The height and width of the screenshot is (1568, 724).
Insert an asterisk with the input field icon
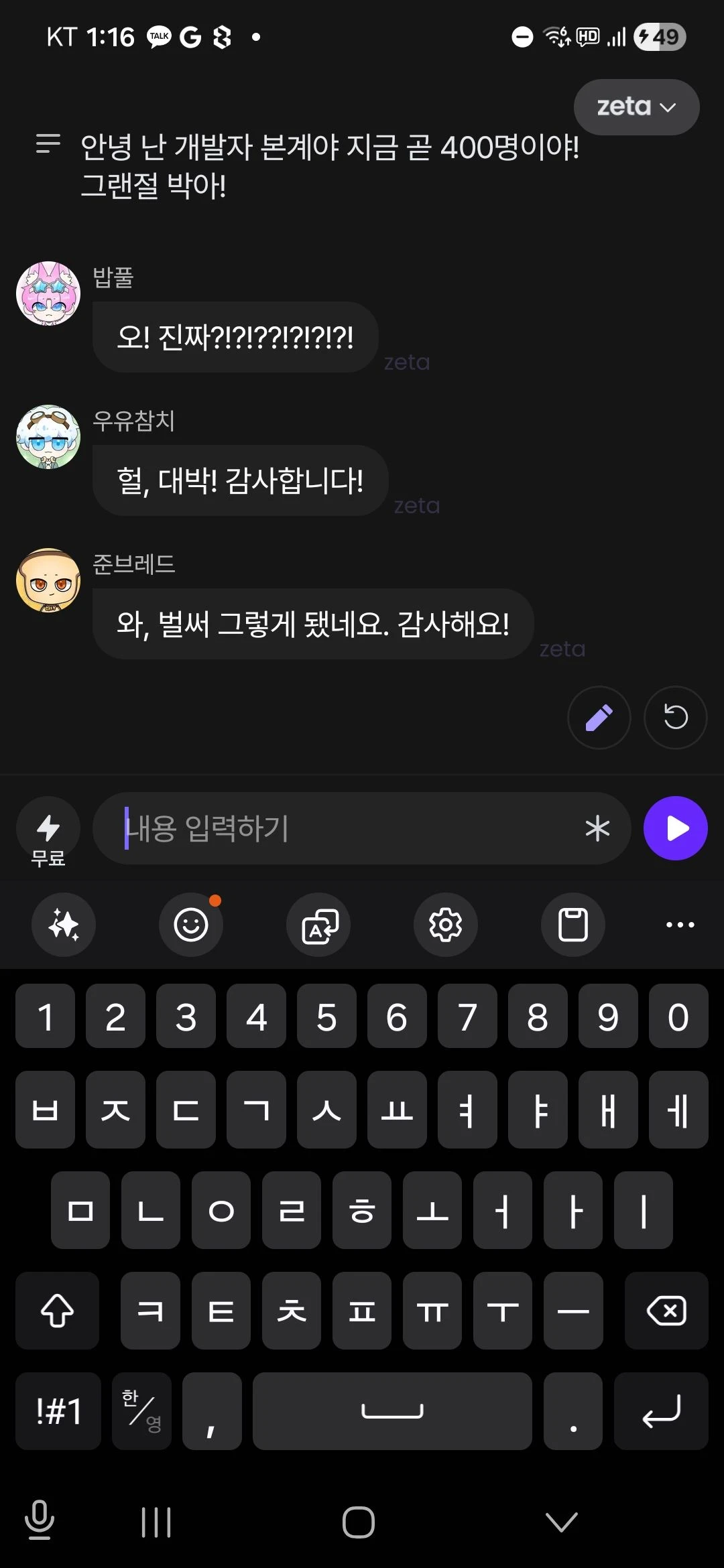click(597, 829)
